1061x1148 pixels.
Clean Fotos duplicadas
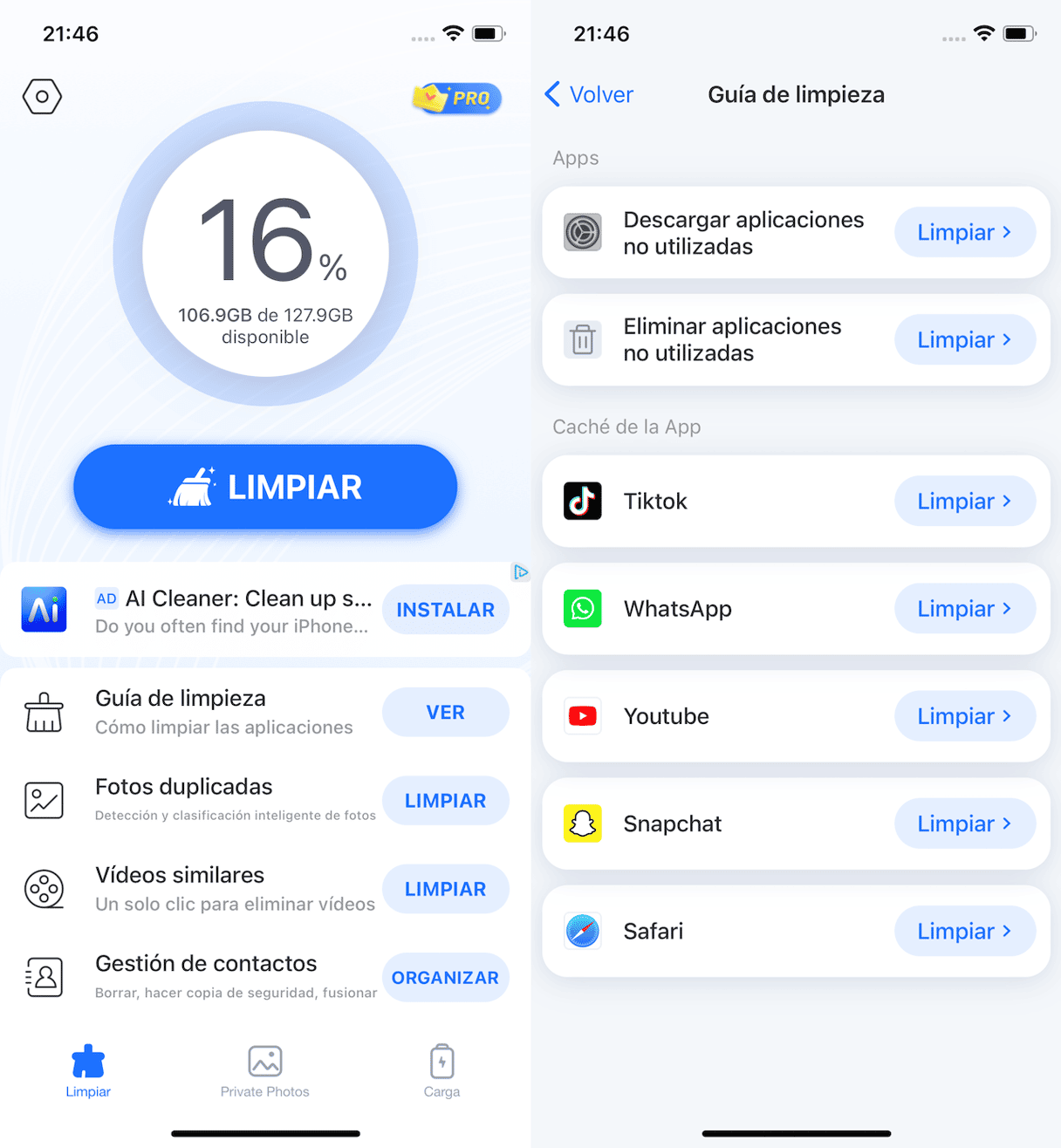click(x=445, y=801)
